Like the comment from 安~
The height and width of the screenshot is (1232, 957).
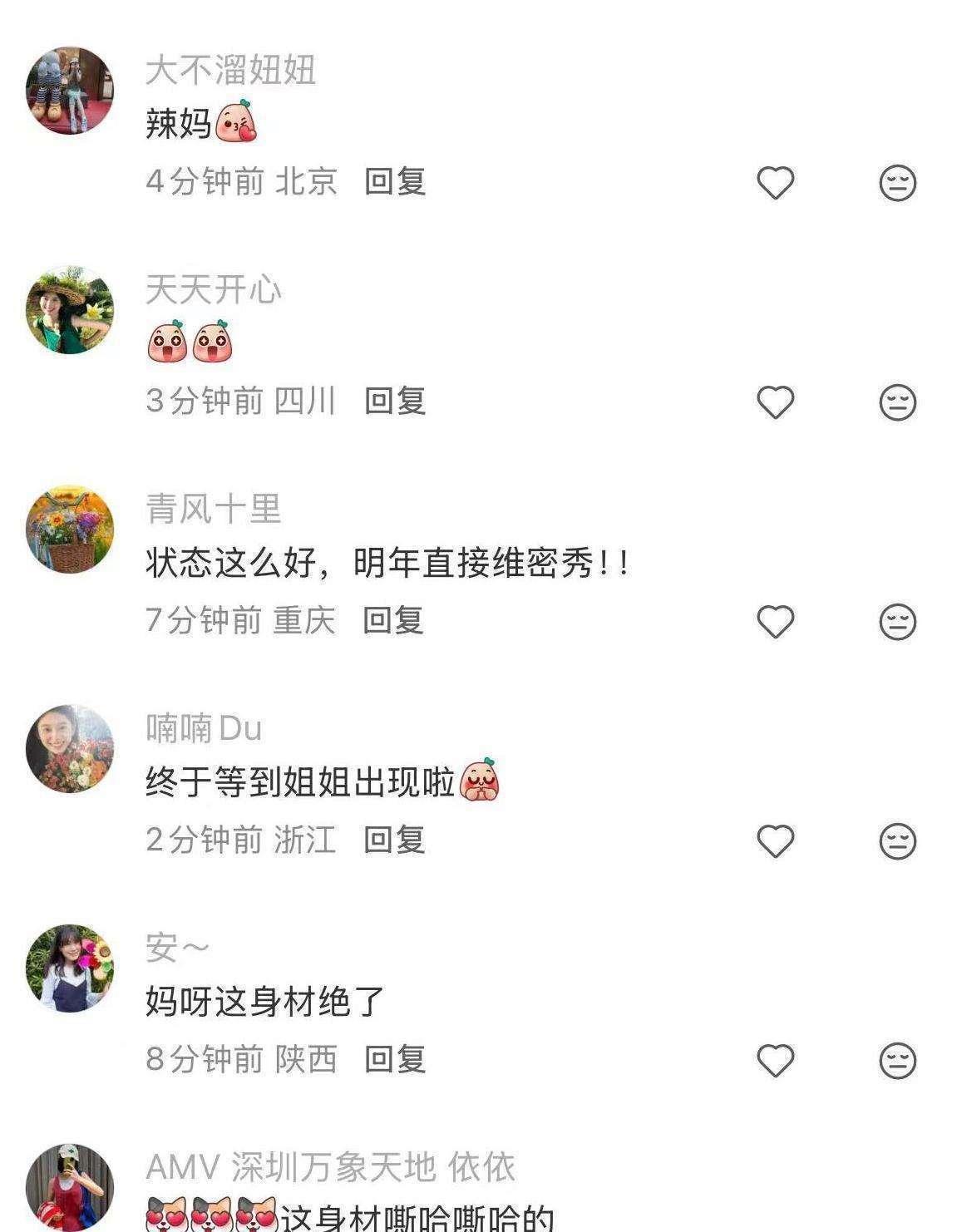pos(775,1060)
